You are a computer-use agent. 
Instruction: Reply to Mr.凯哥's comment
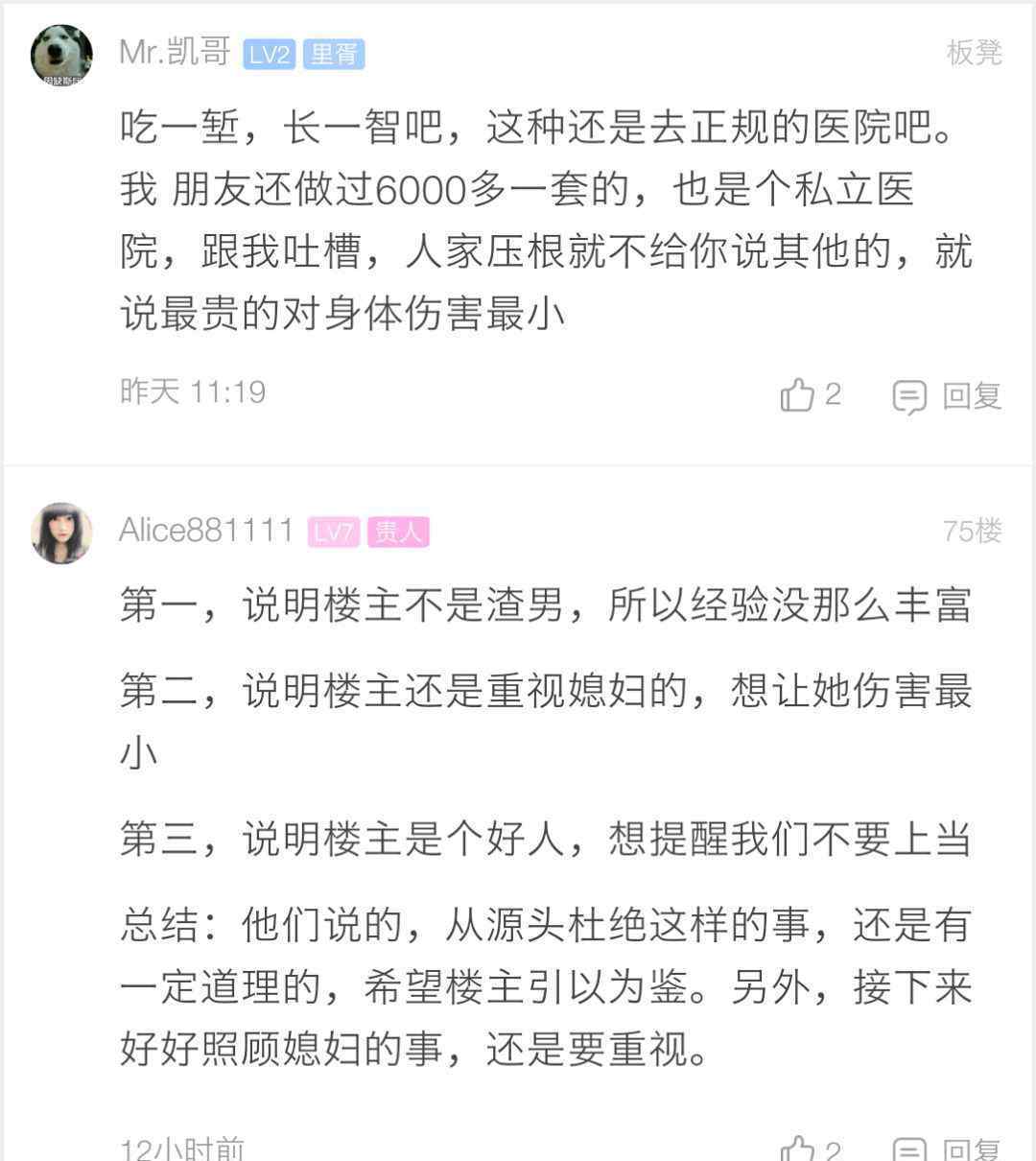pyautogui.click(x=947, y=394)
